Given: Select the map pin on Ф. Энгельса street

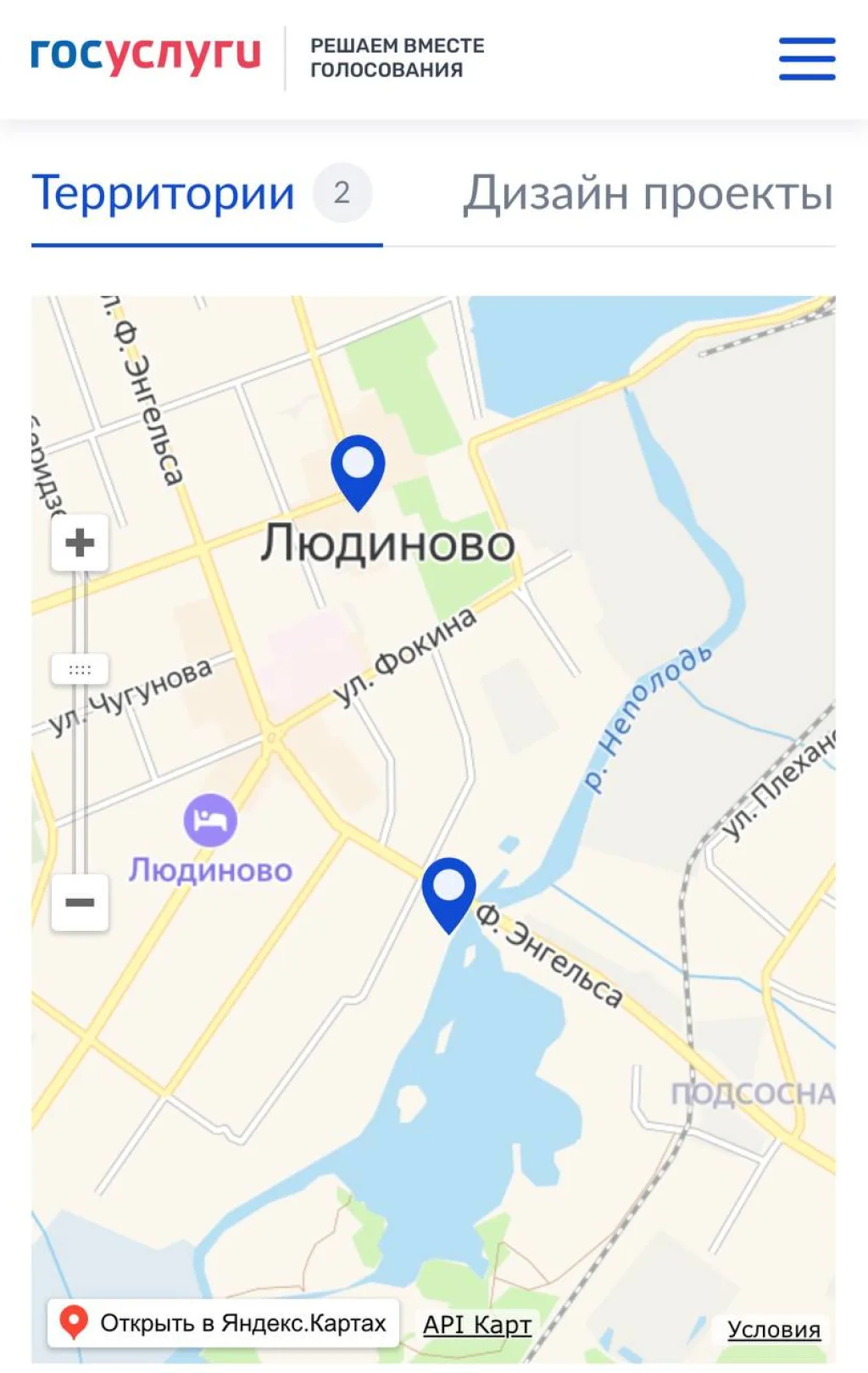Looking at the screenshot, I should [448, 890].
